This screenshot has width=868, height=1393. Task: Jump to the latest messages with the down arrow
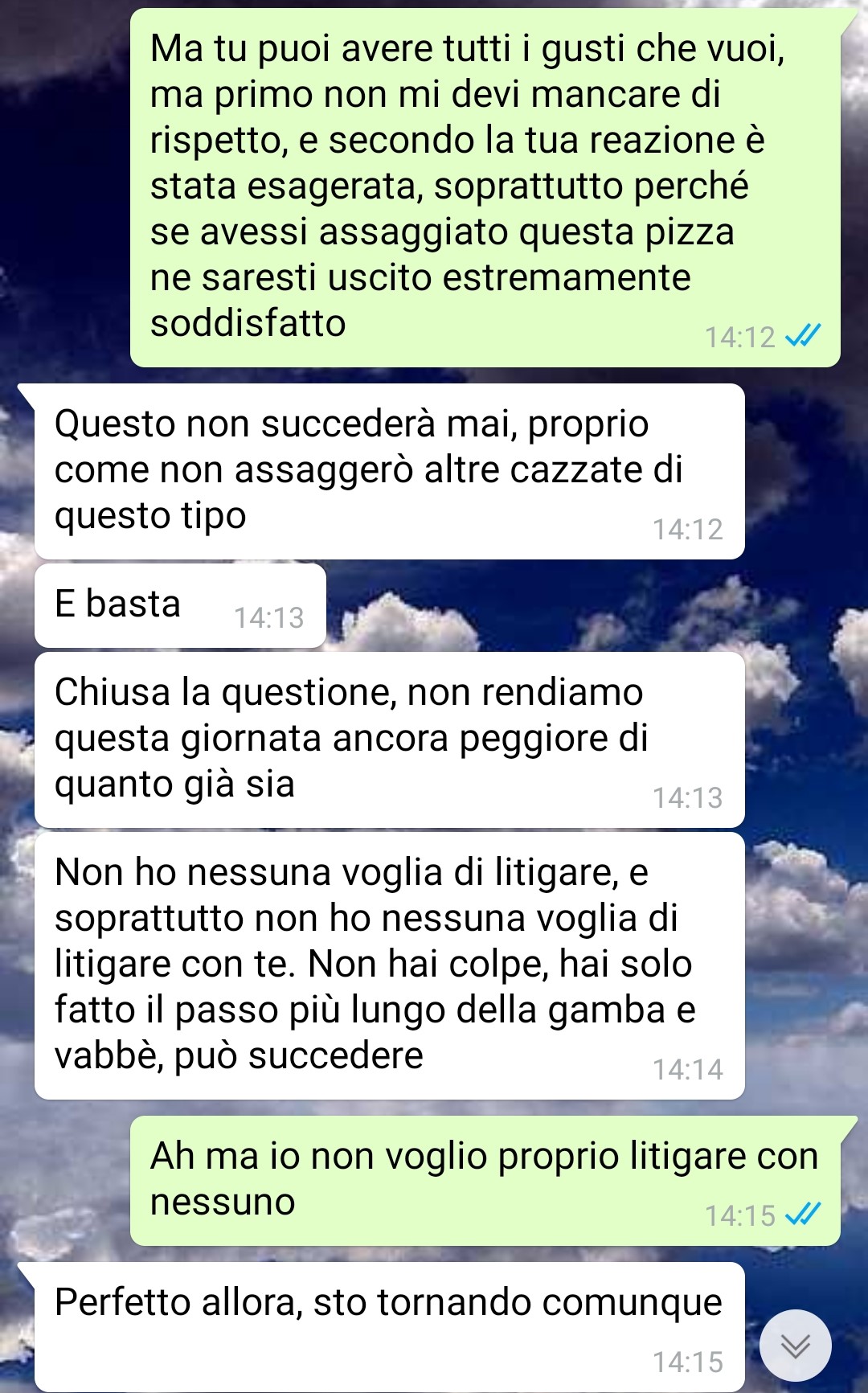795,1346
